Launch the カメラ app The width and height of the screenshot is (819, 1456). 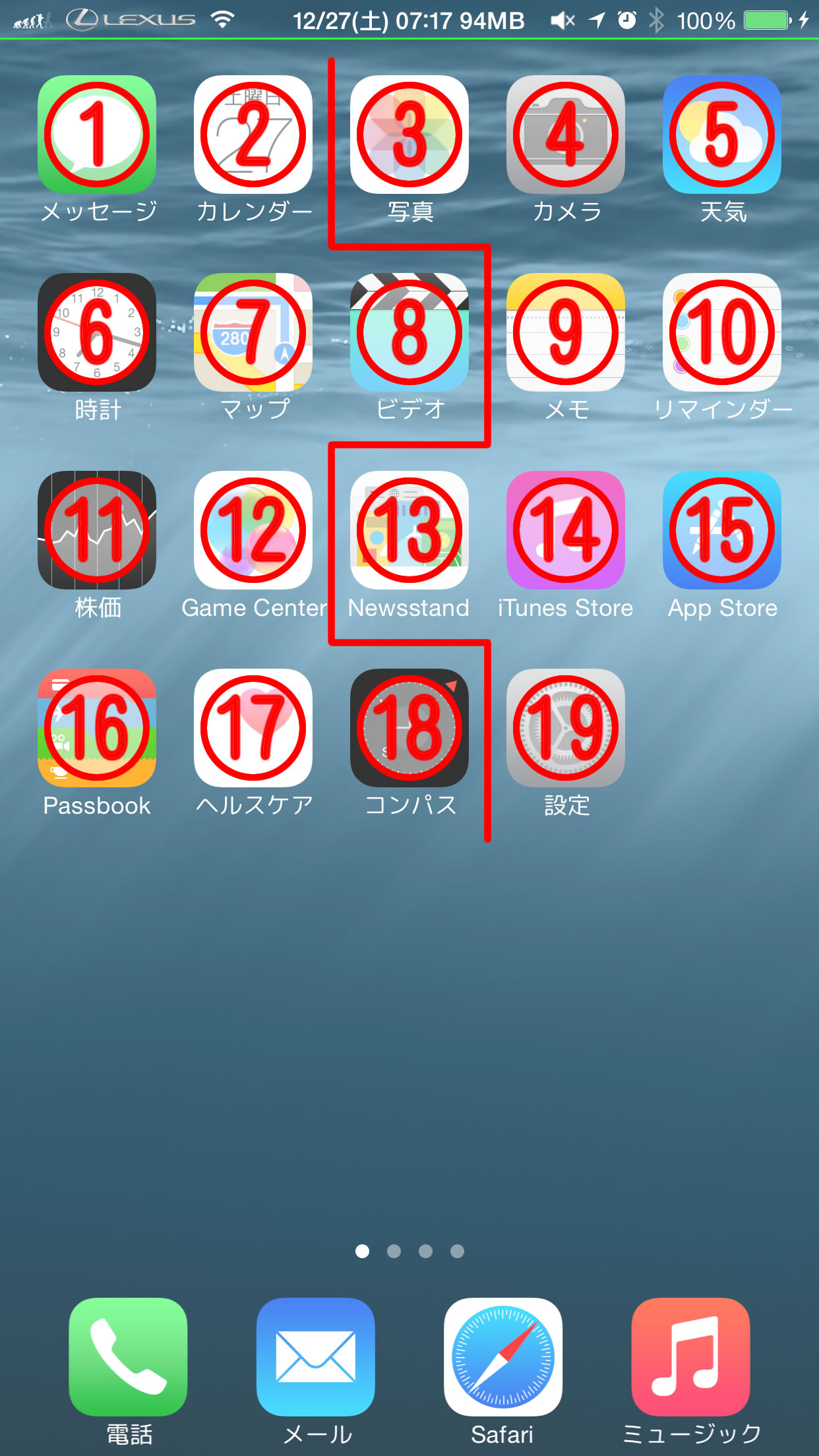[566, 135]
